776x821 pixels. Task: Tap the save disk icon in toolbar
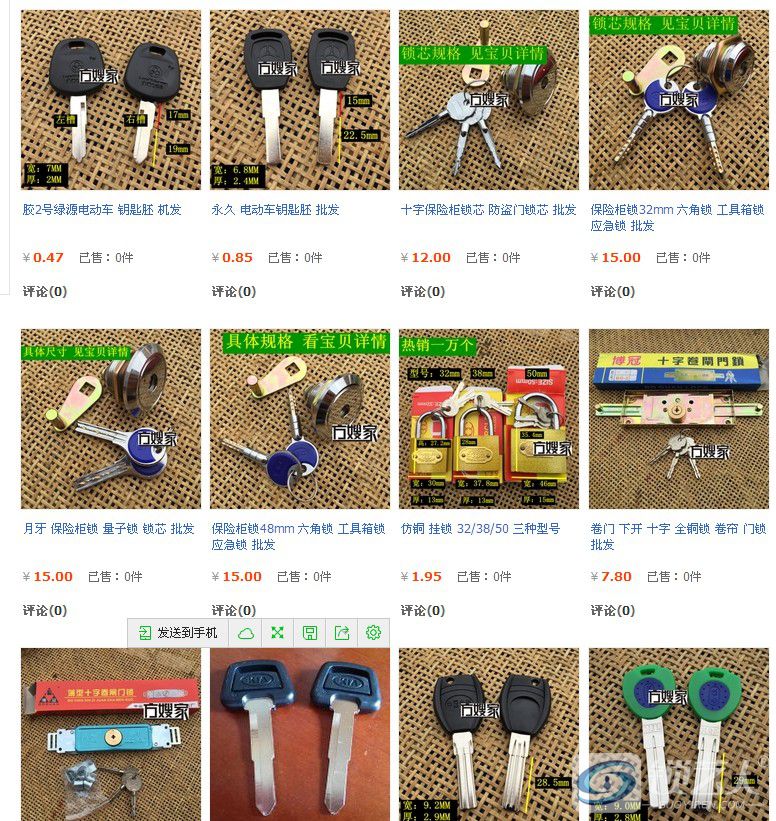point(310,633)
